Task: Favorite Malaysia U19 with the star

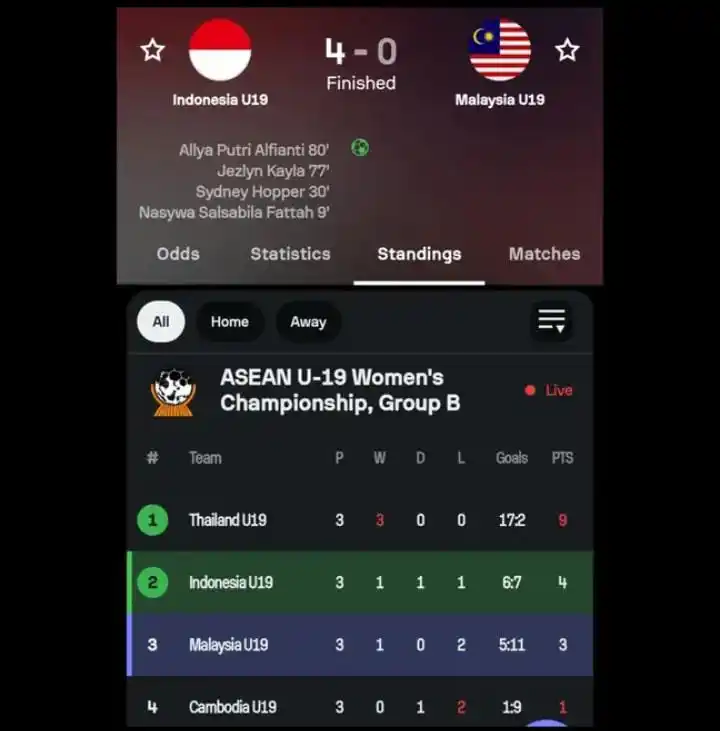Action: (567, 50)
